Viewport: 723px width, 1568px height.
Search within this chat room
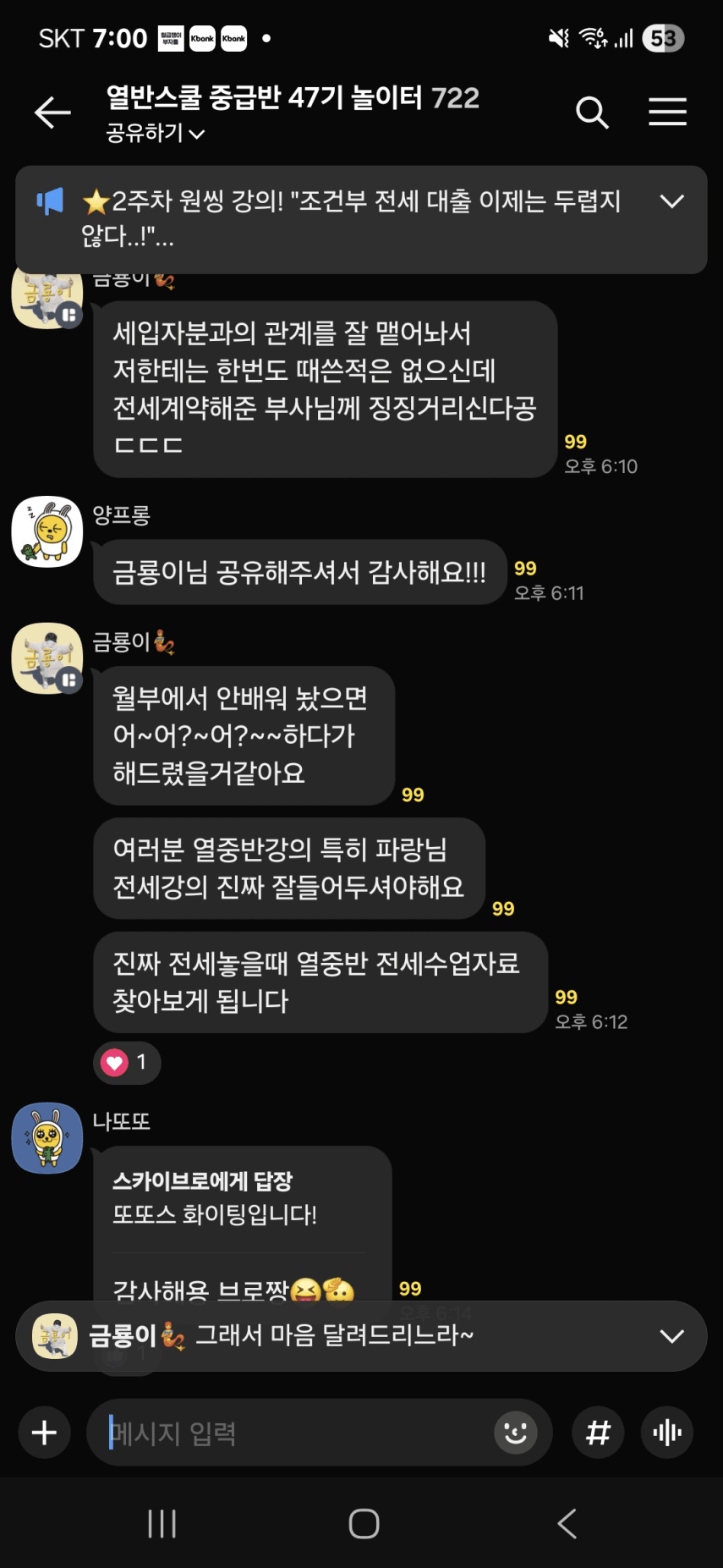[592, 112]
